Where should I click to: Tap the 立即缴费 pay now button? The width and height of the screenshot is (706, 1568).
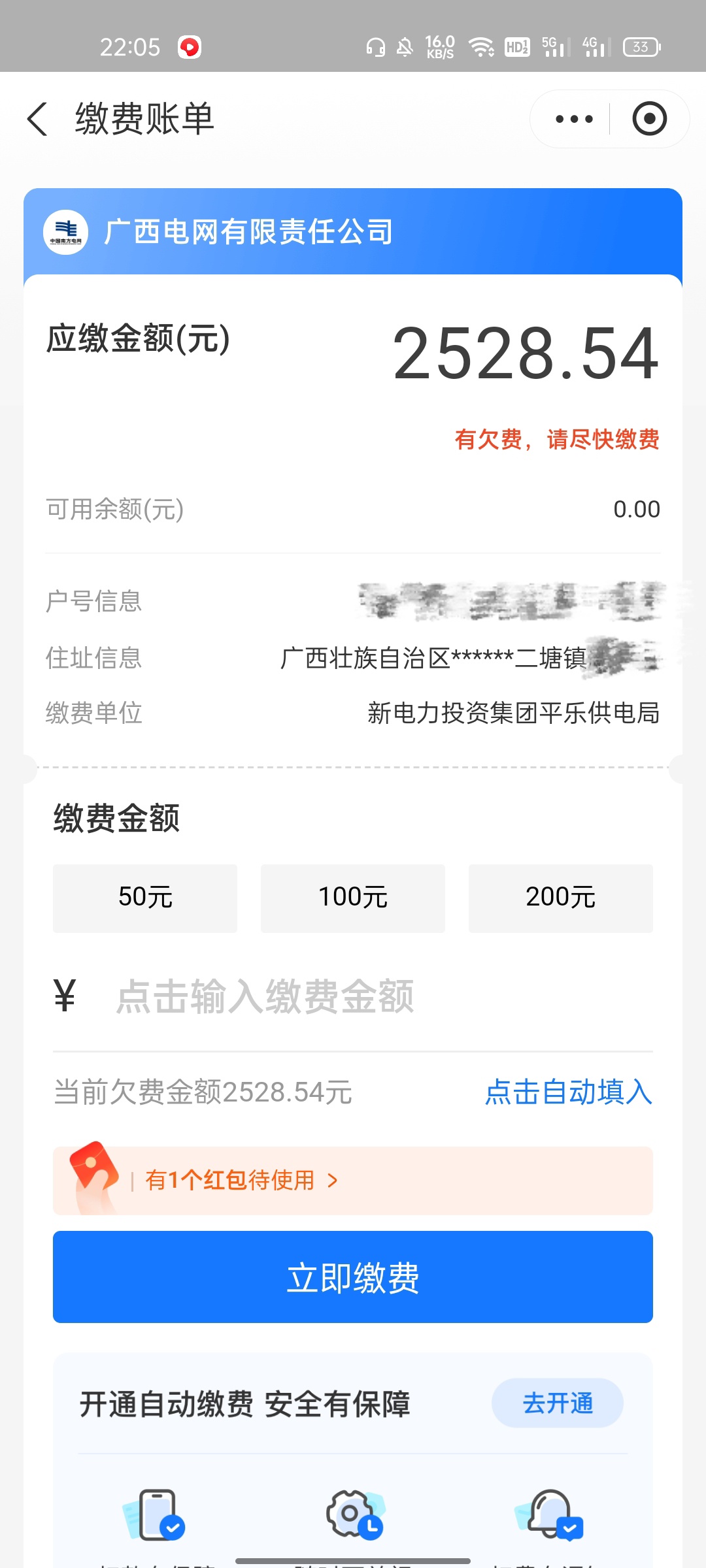(353, 1277)
